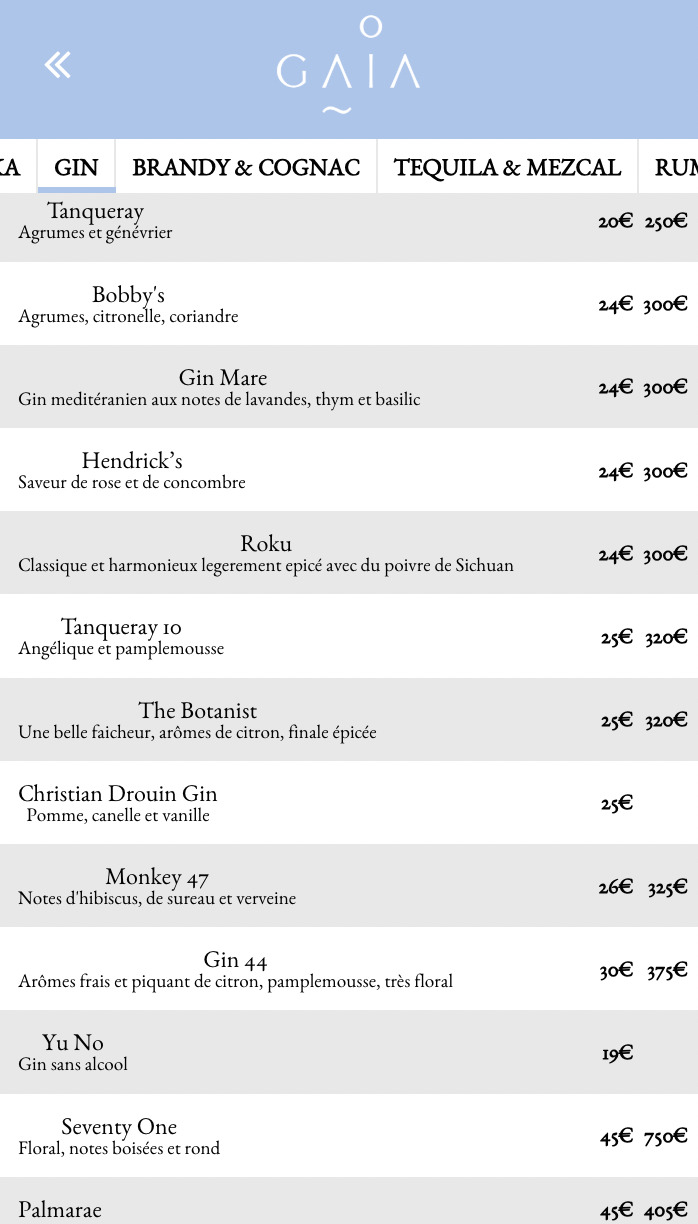Switch to the Rum tab
The height and width of the screenshot is (1224, 698).
(x=669, y=167)
